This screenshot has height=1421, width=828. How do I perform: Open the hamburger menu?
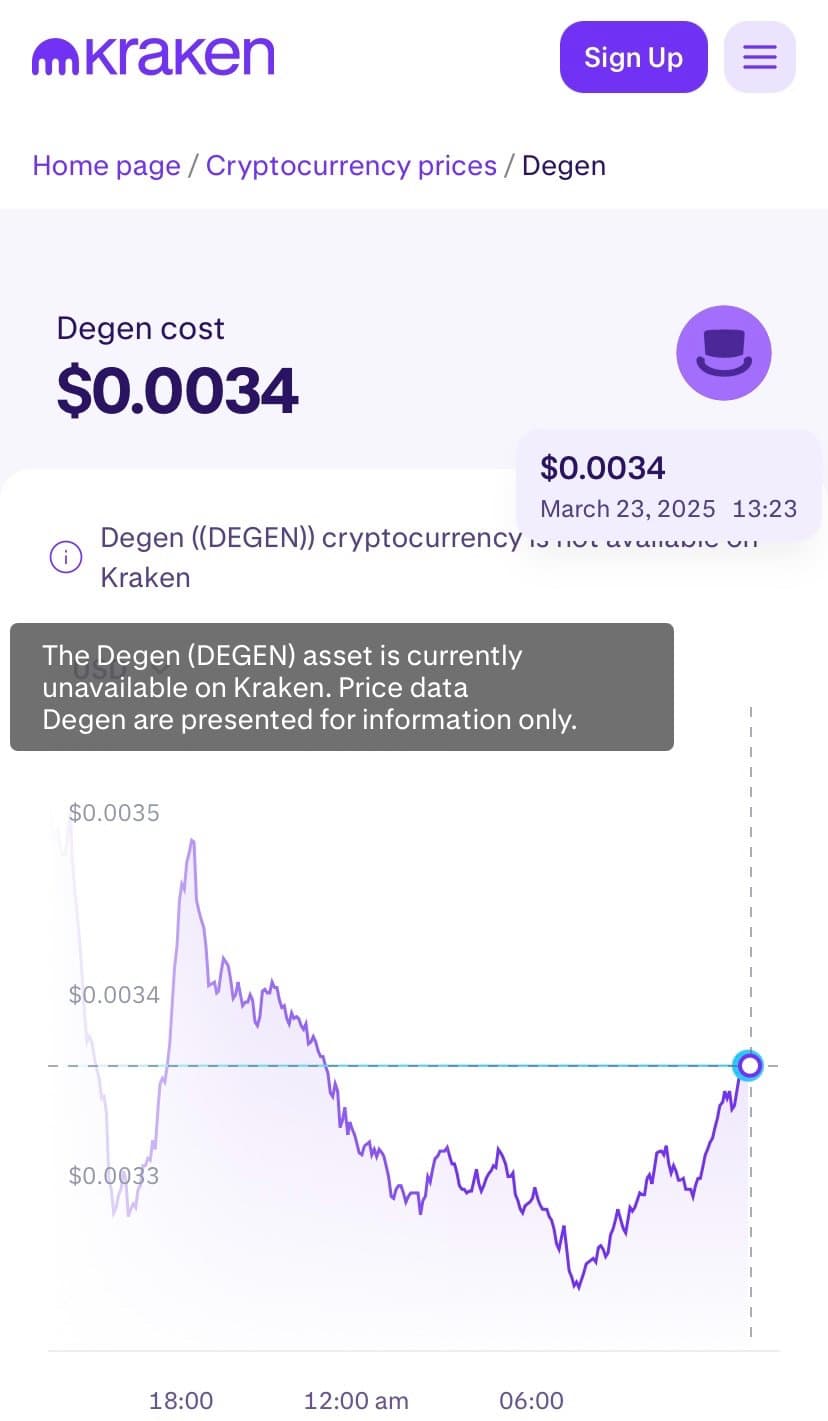[759, 57]
